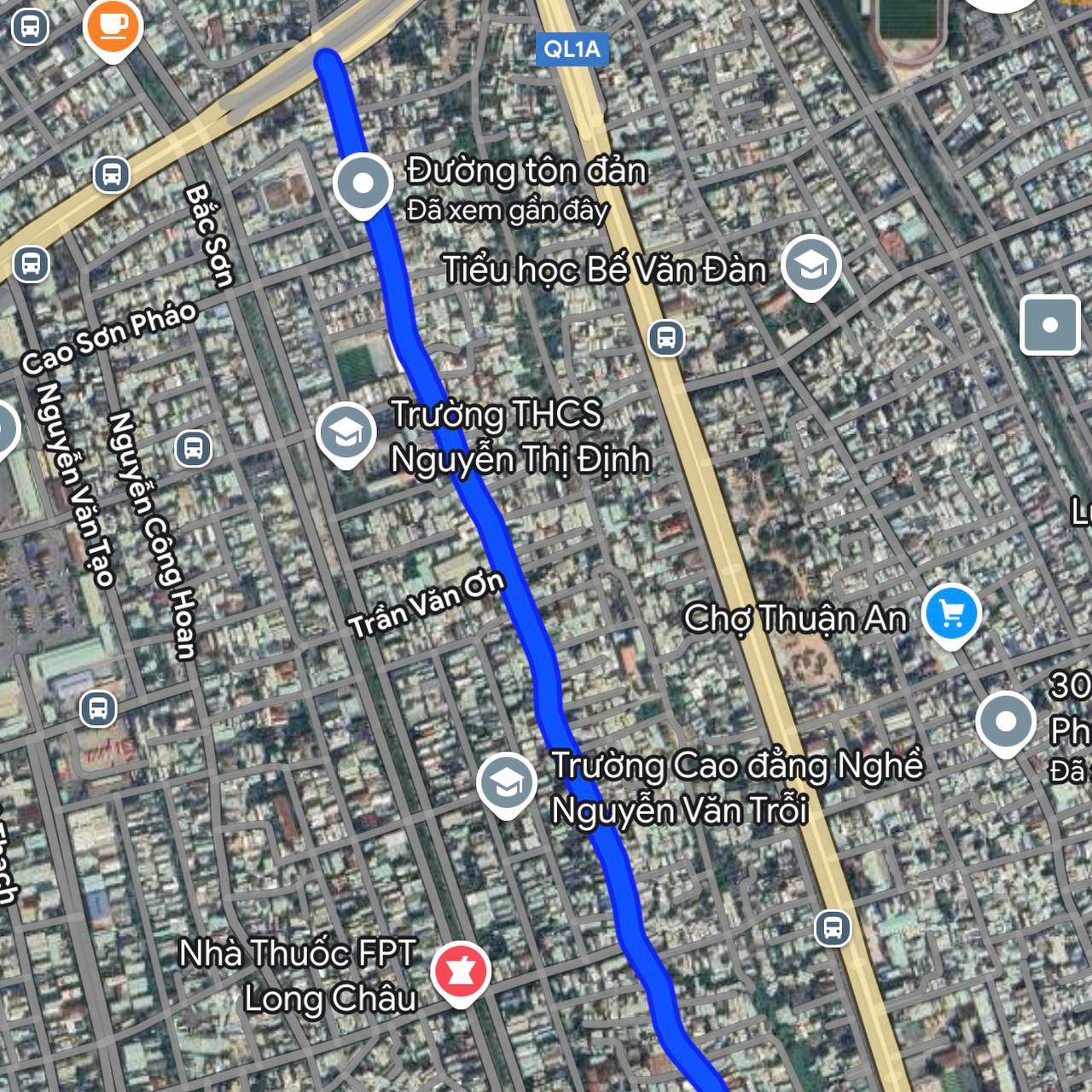Image resolution: width=1092 pixels, height=1092 pixels.
Task: Open the Nhà Thuốc FPT Long Châu pharmacy pin
Action: [461, 971]
